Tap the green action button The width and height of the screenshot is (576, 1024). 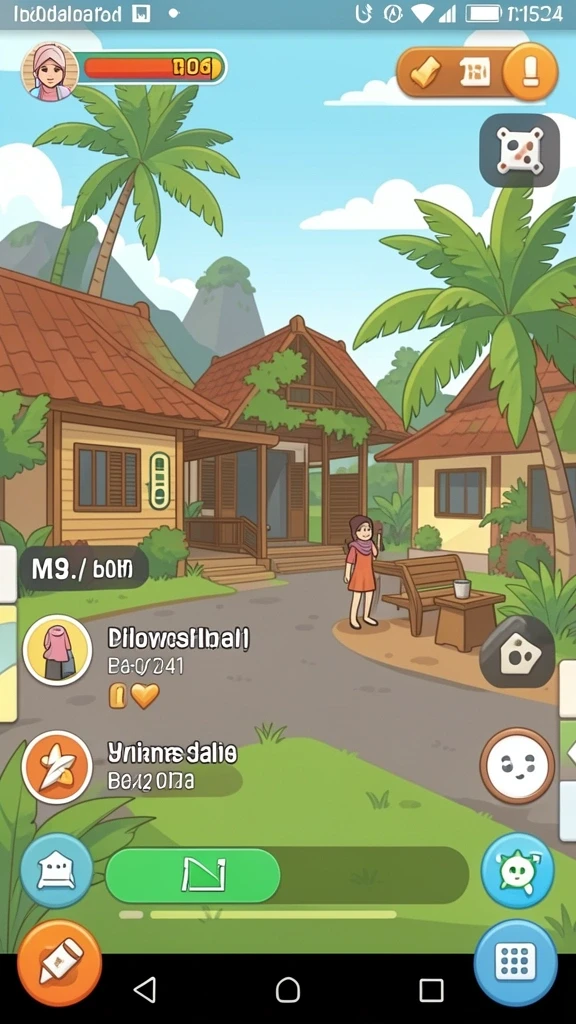tap(193, 875)
